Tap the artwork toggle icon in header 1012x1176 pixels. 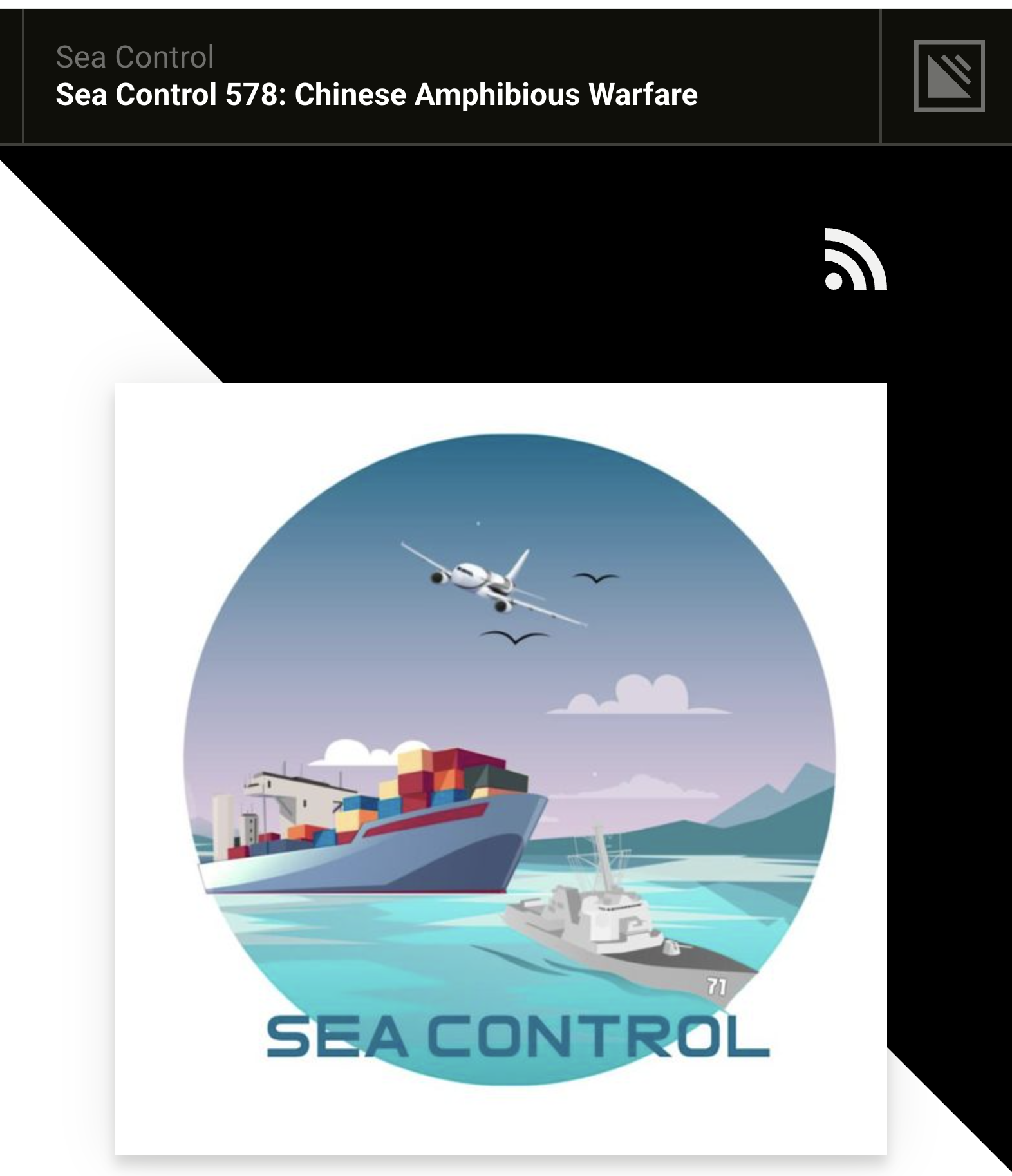[948, 76]
